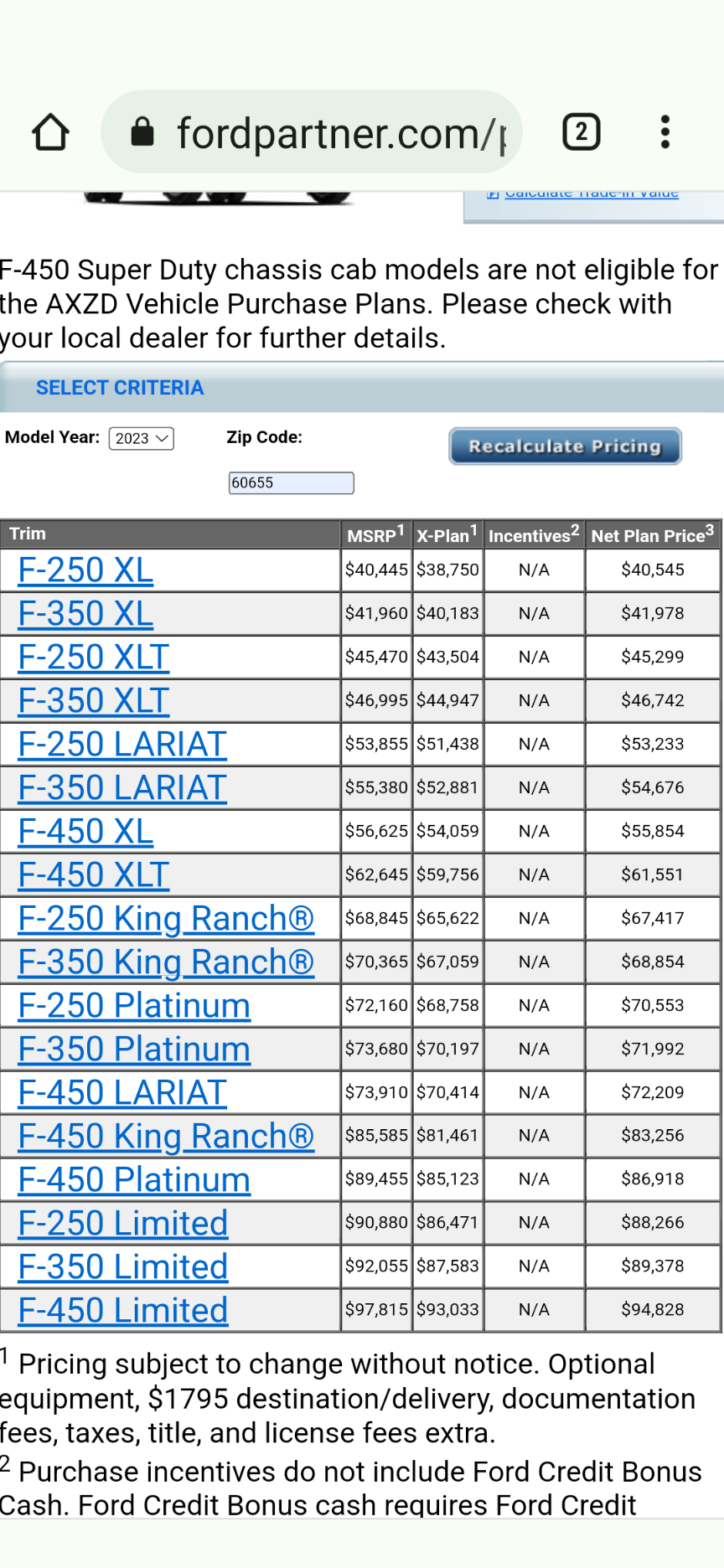This screenshot has height=1568, width=724.
Task: Open the browser tab switcher showing 2 tabs
Action: coord(582,132)
